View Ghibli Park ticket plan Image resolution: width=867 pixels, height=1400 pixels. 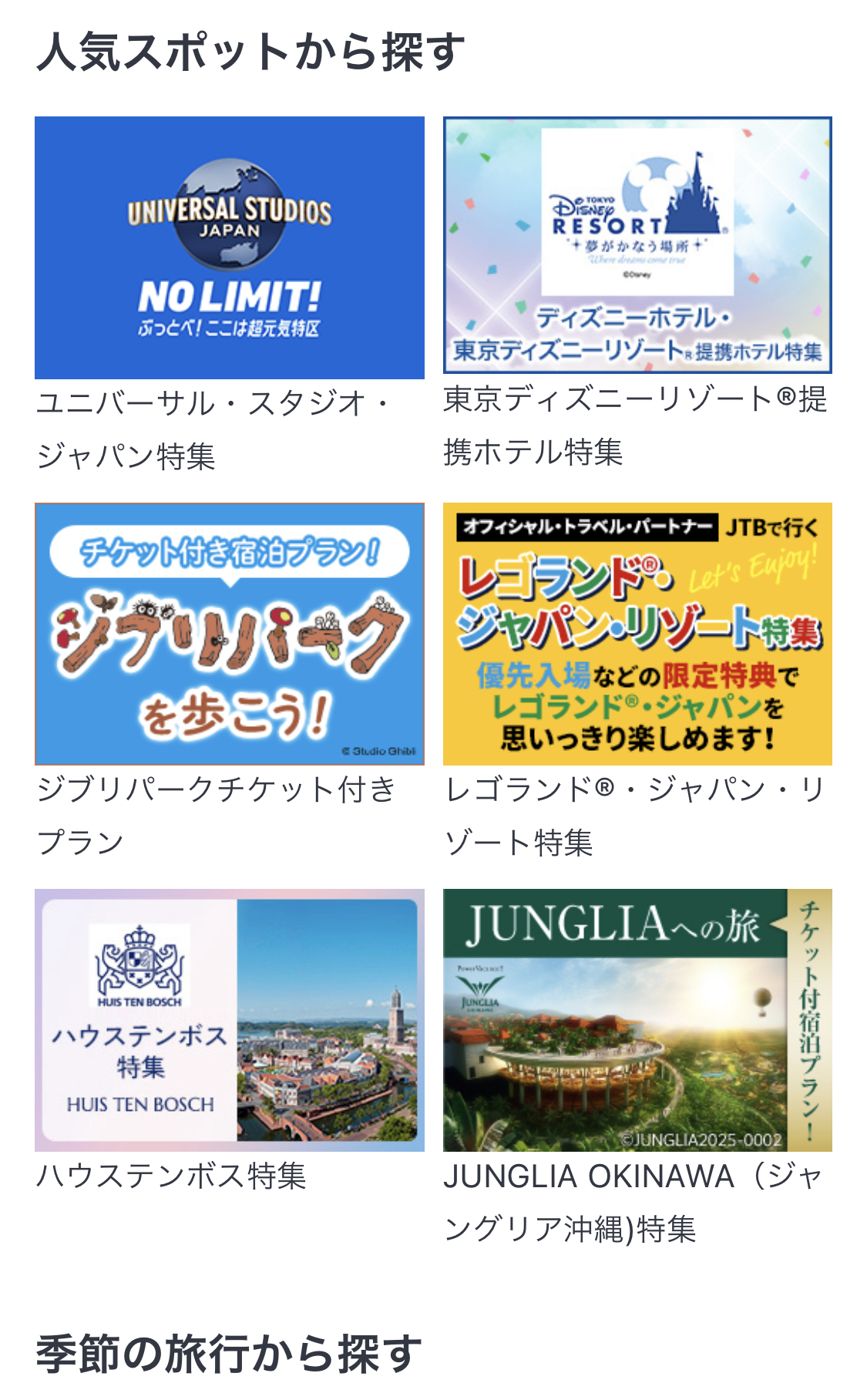click(x=229, y=634)
